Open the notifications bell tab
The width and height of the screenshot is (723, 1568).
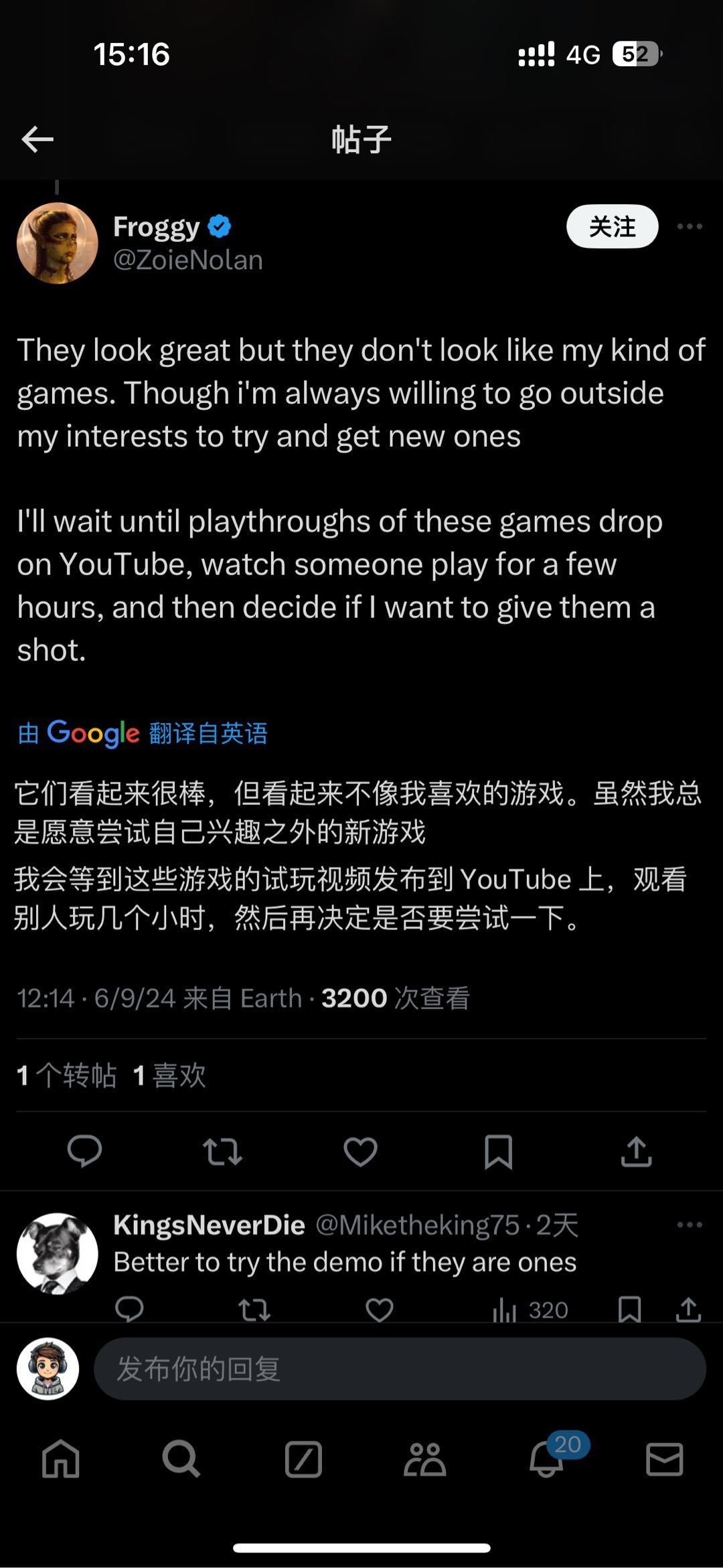pyautogui.click(x=546, y=1460)
